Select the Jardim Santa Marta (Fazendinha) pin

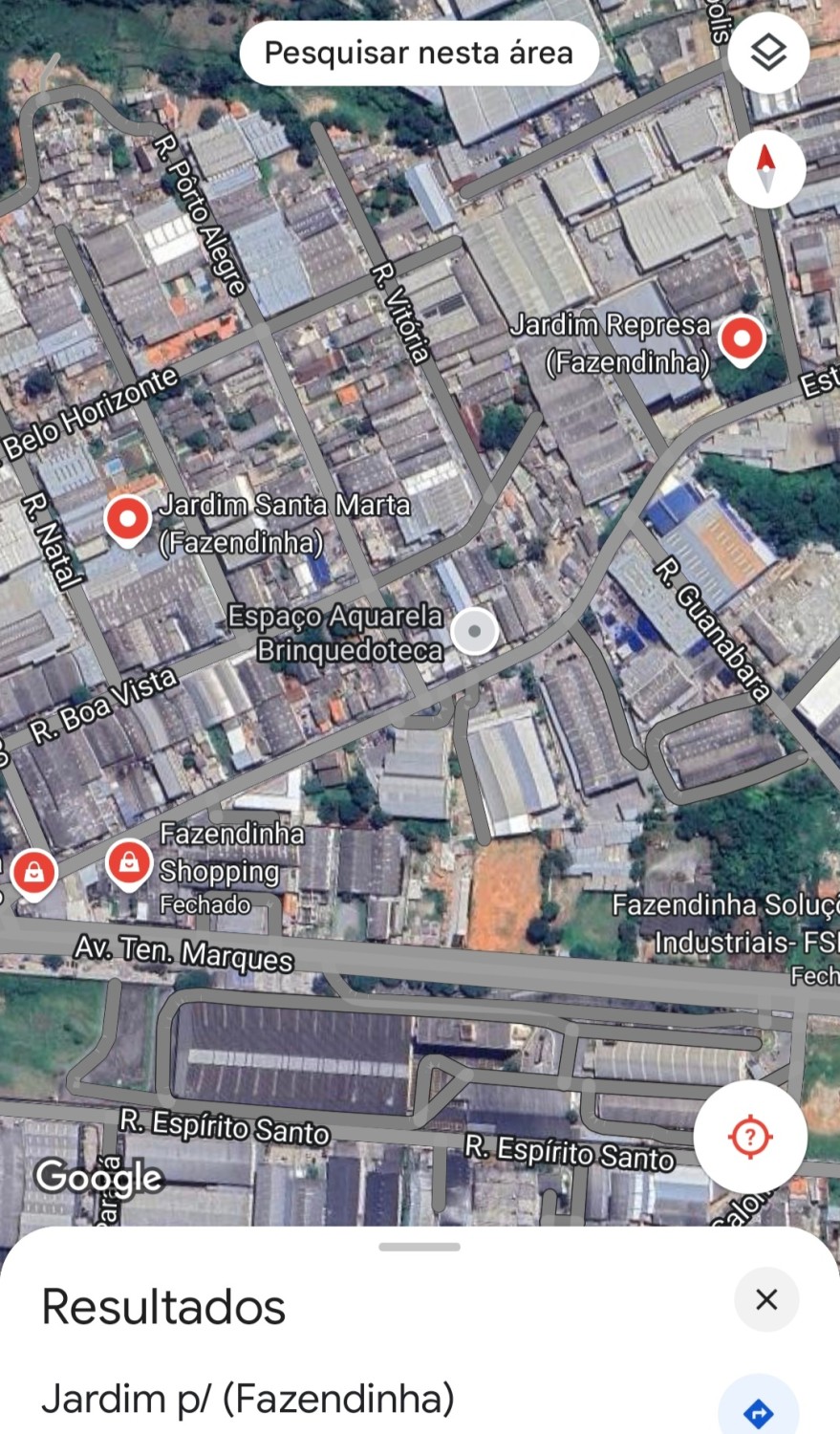click(127, 518)
